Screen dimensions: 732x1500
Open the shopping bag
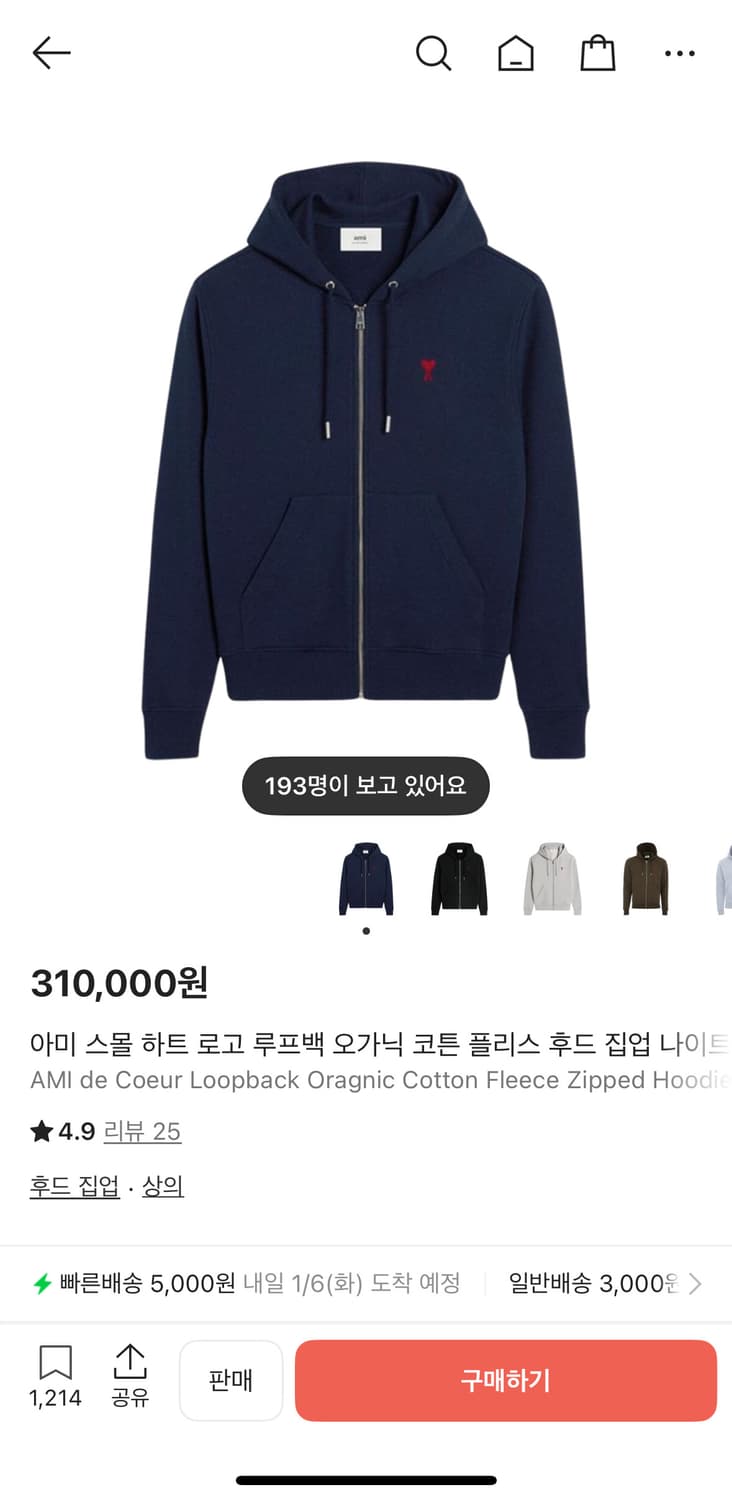(597, 53)
